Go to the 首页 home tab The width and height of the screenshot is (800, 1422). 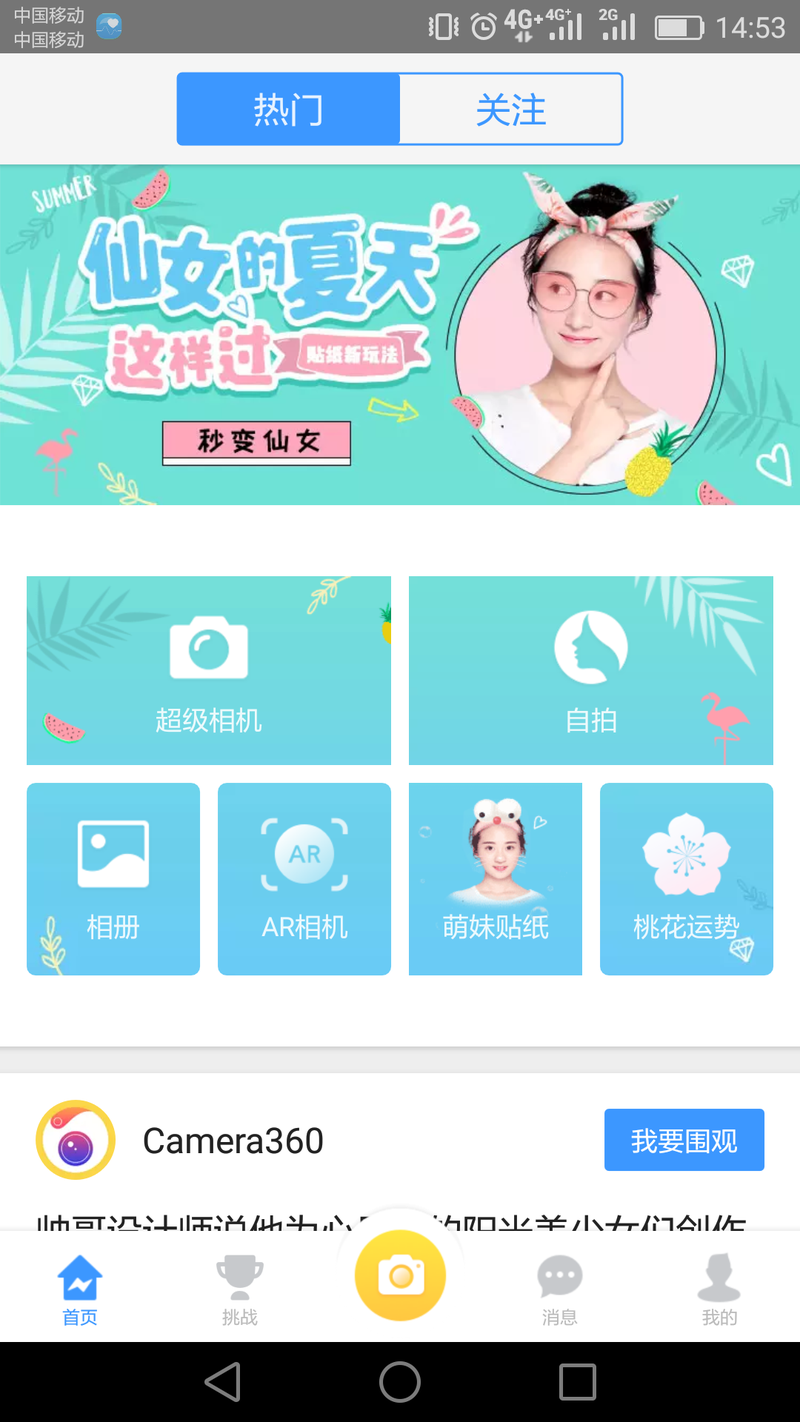[x=80, y=1289]
